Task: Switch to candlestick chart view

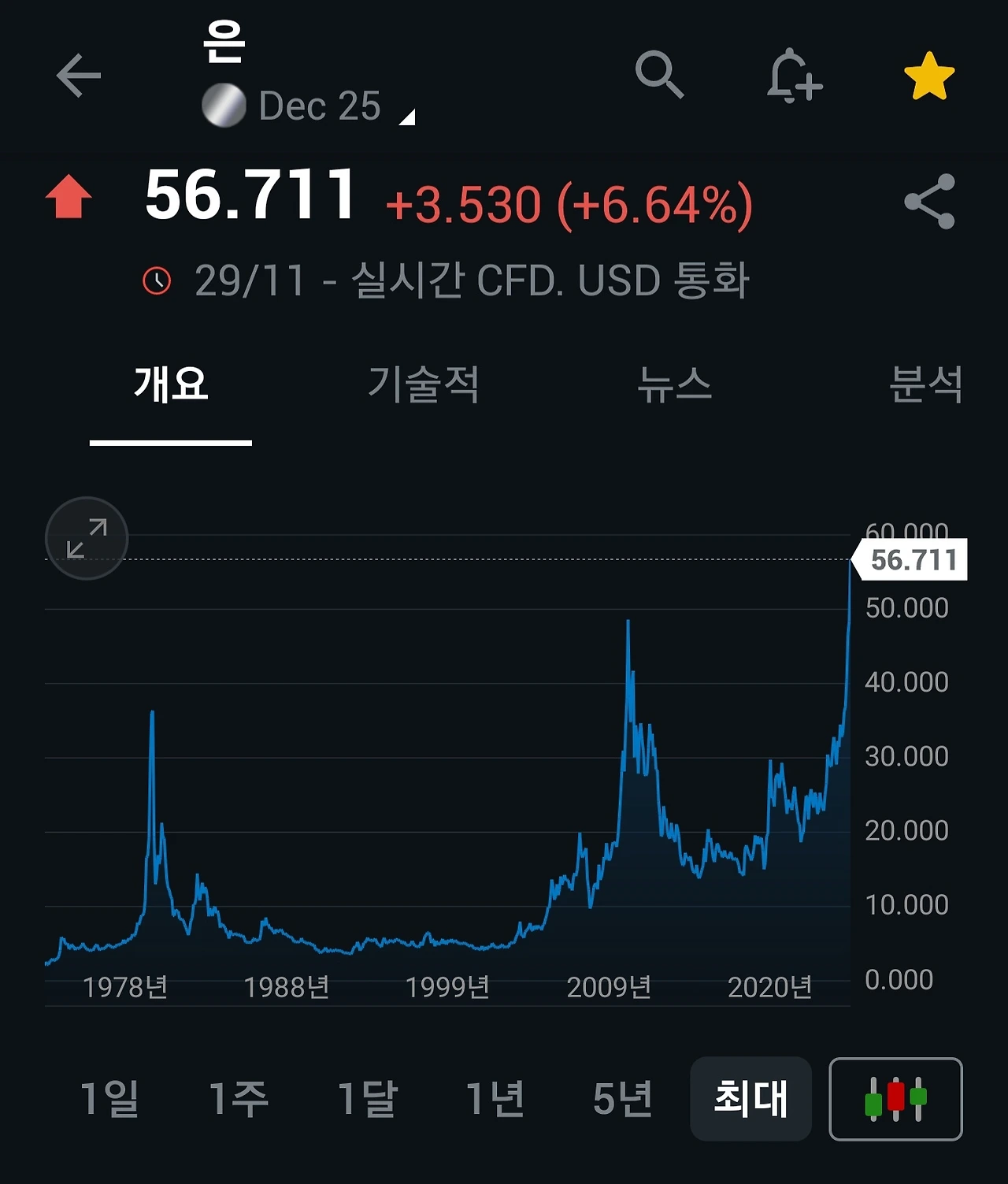Action: click(895, 1098)
